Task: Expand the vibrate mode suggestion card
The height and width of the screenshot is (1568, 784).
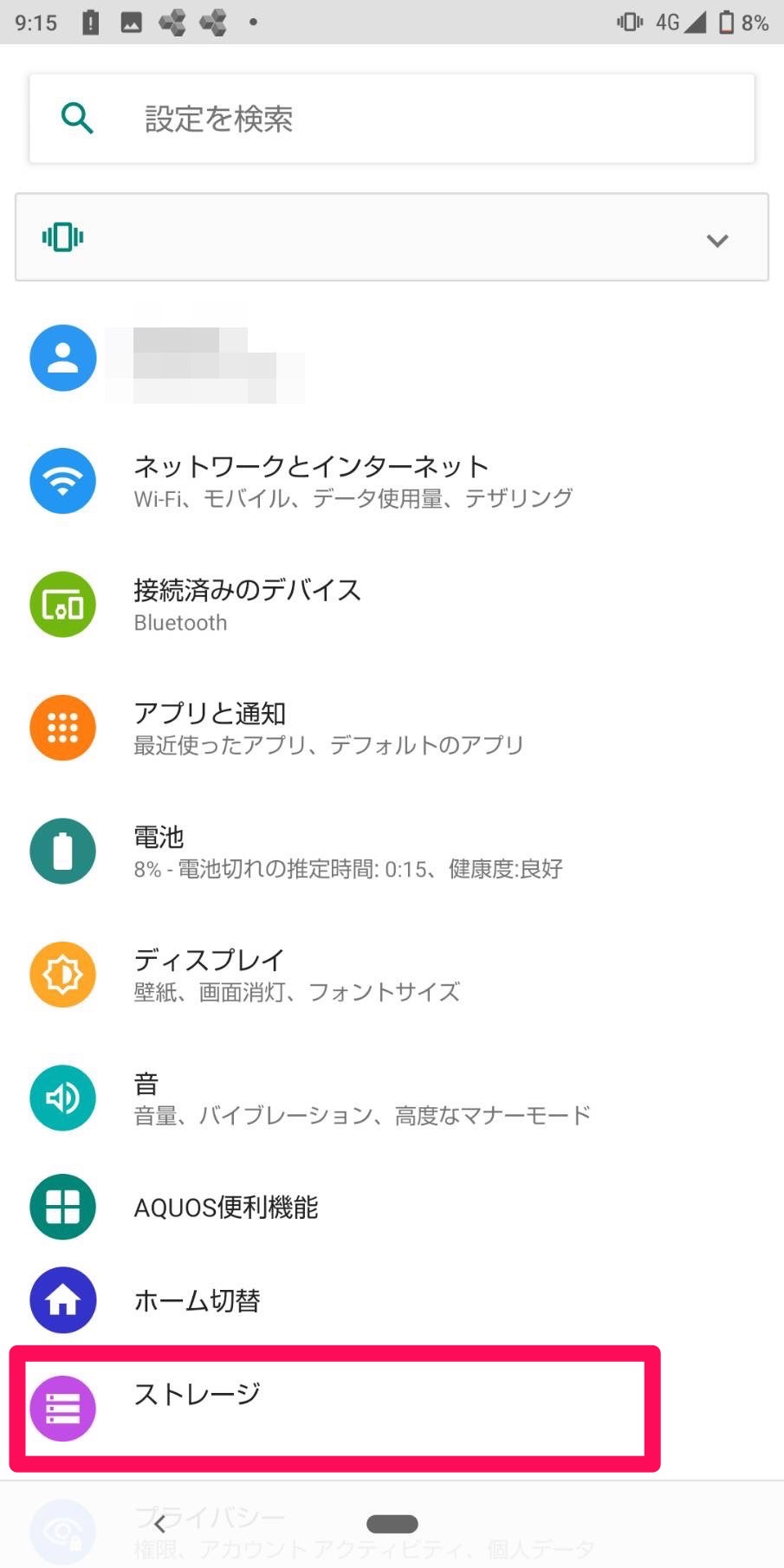Action: click(x=392, y=237)
